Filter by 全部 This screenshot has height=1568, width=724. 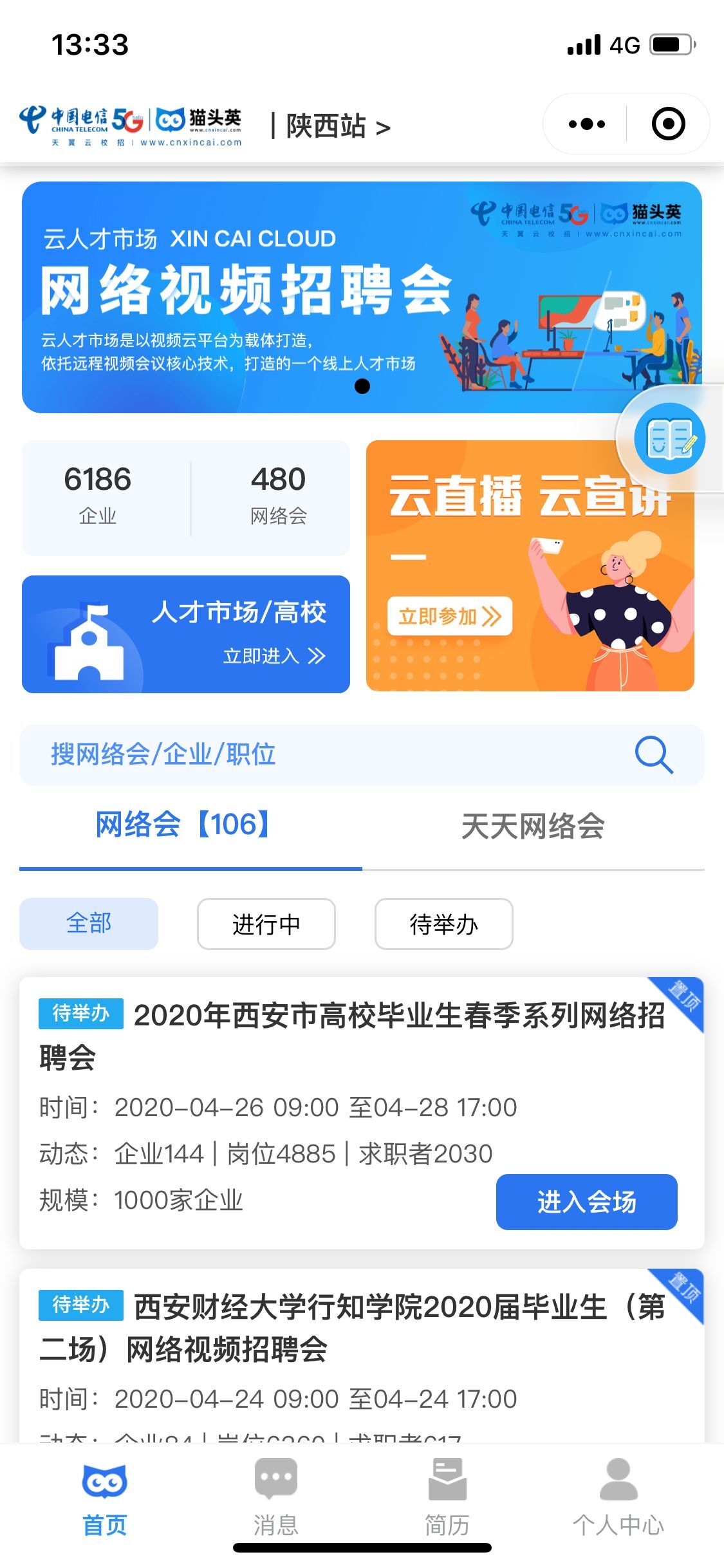[89, 924]
